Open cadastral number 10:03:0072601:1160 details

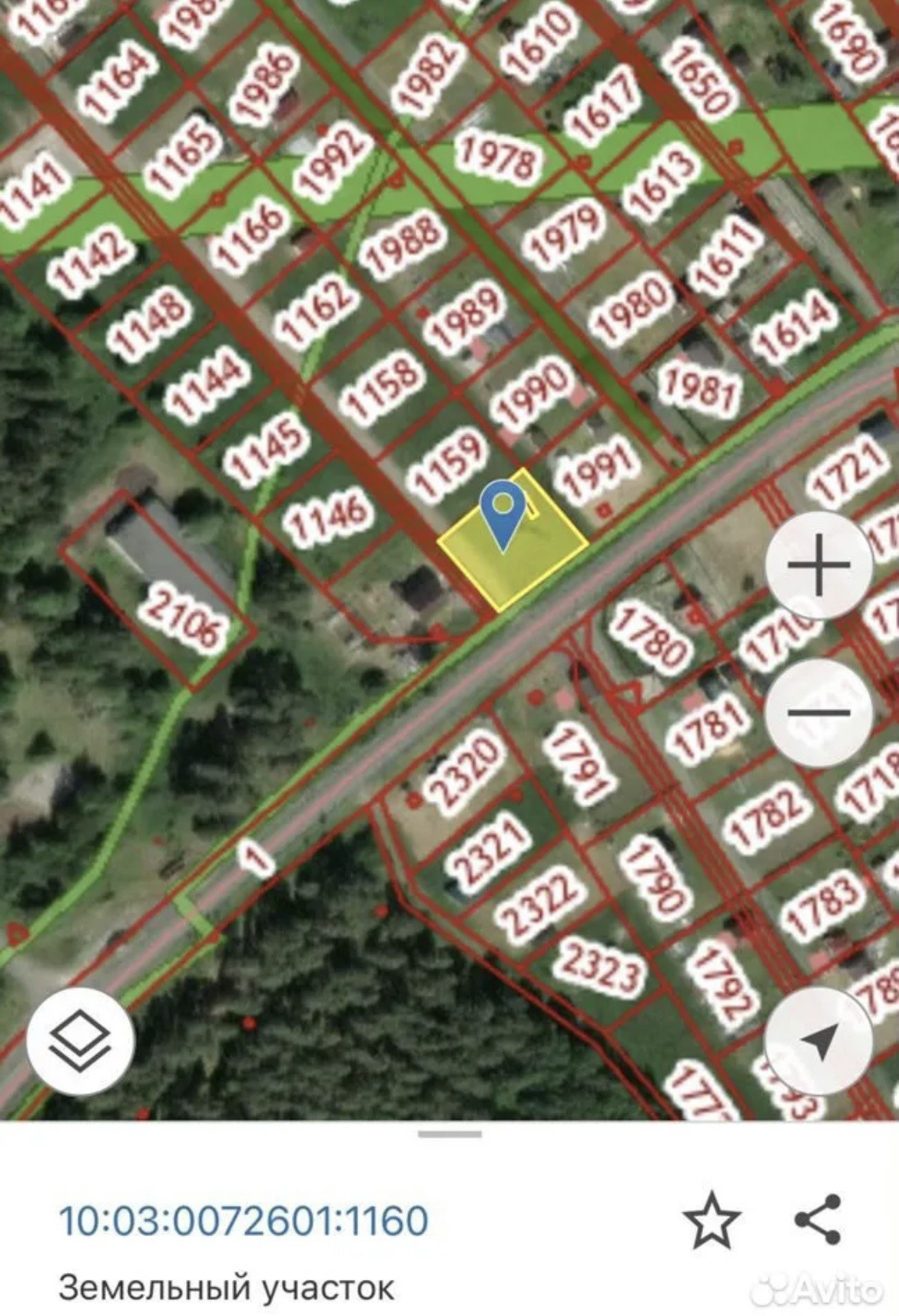[x=244, y=1221]
